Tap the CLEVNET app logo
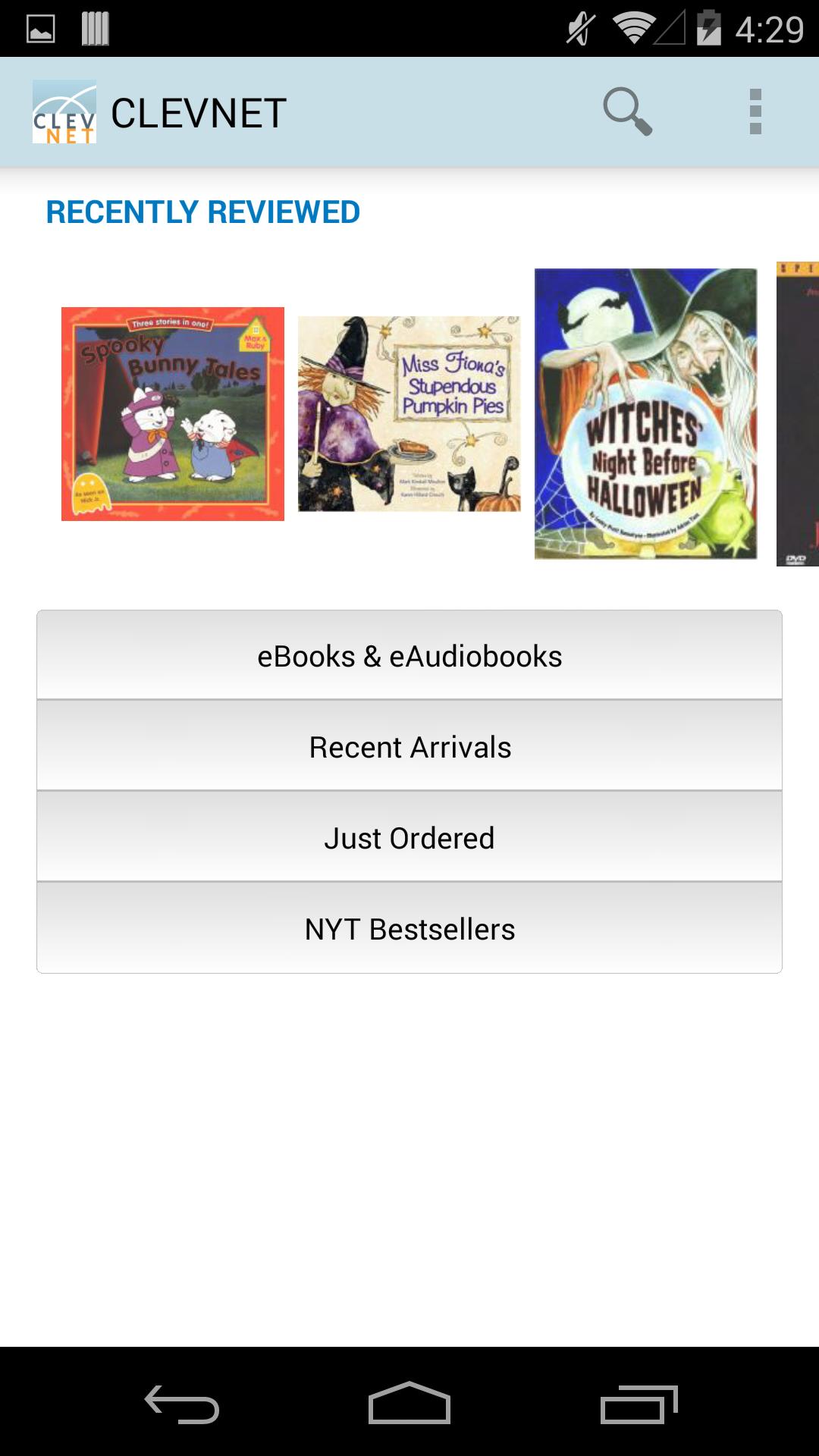 pyautogui.click(x=64, y=112)
